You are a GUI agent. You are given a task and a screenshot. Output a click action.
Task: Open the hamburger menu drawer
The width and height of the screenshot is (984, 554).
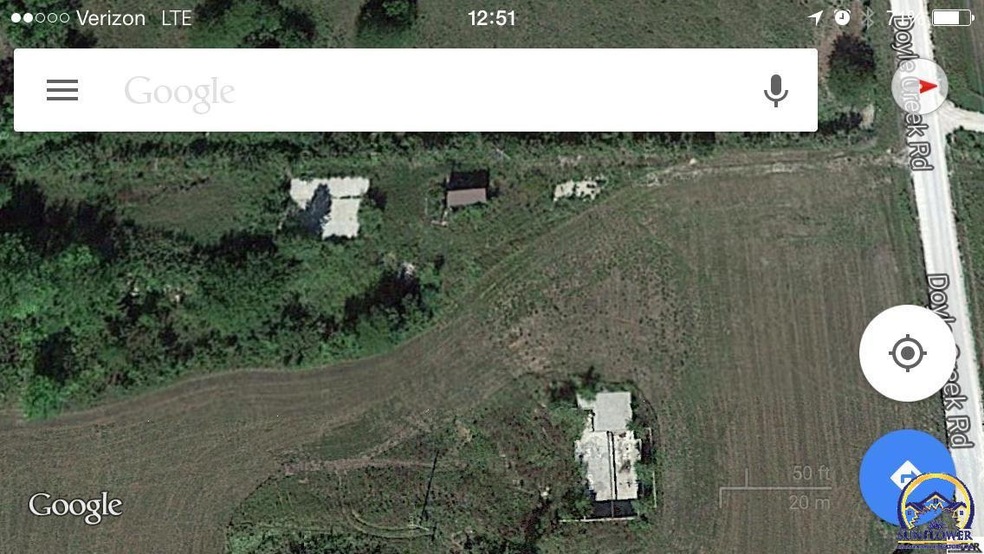tap(62, 91)
